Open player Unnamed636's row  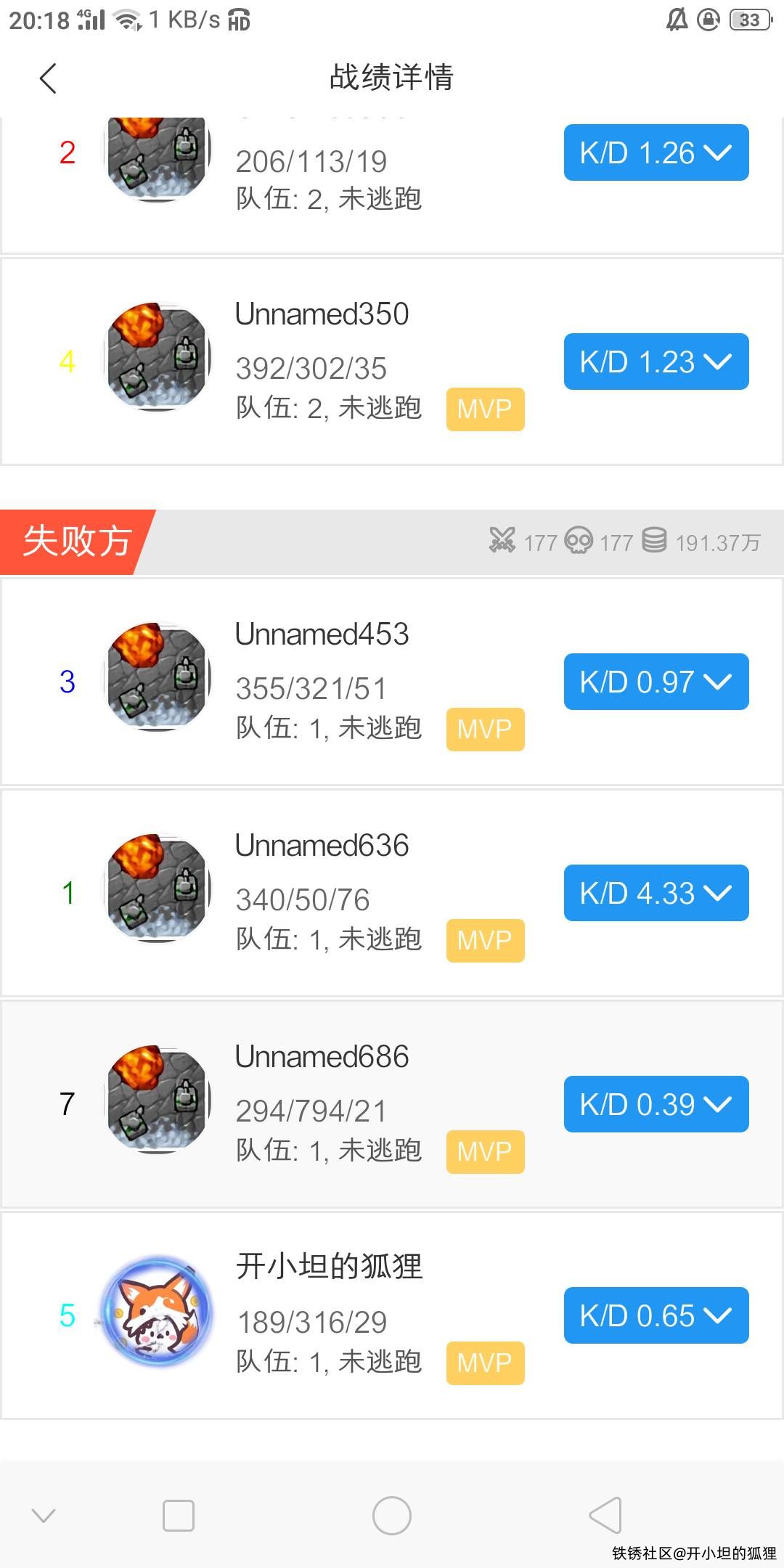pos(322,846)
